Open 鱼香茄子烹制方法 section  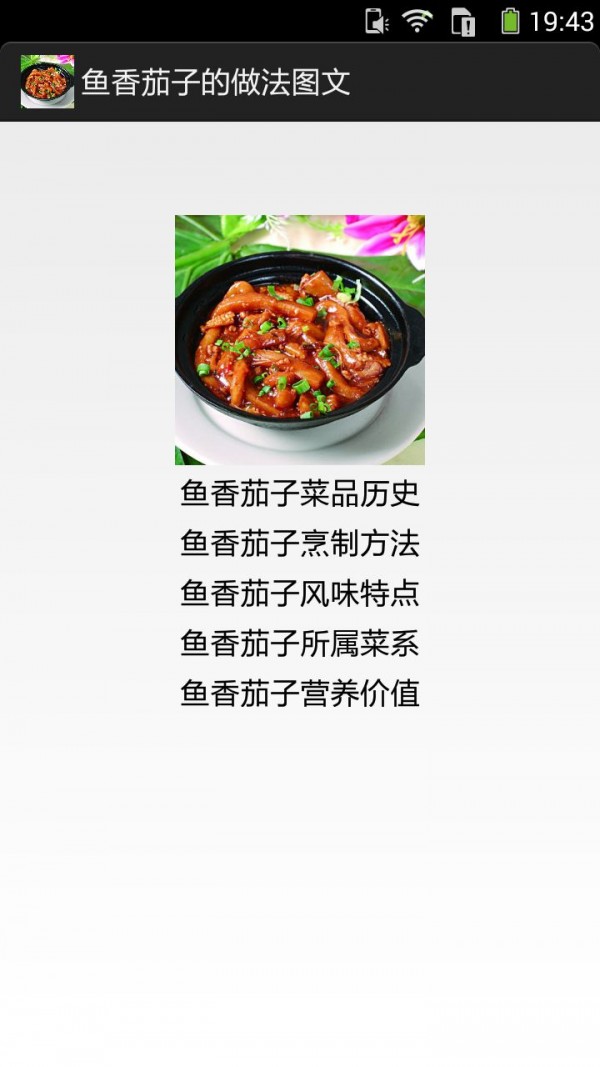[299, 543]
